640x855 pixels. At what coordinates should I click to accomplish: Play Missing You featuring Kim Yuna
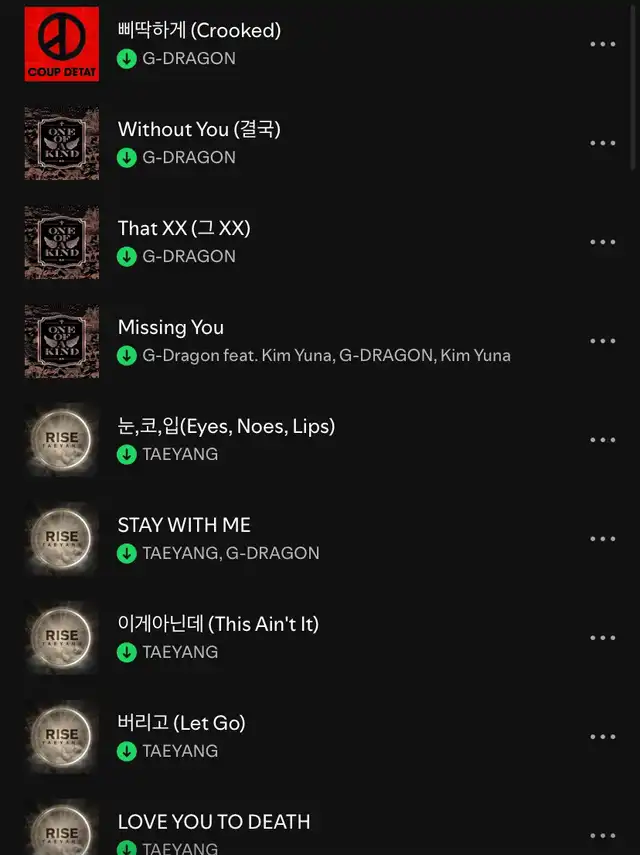click(x=171, y=328)
